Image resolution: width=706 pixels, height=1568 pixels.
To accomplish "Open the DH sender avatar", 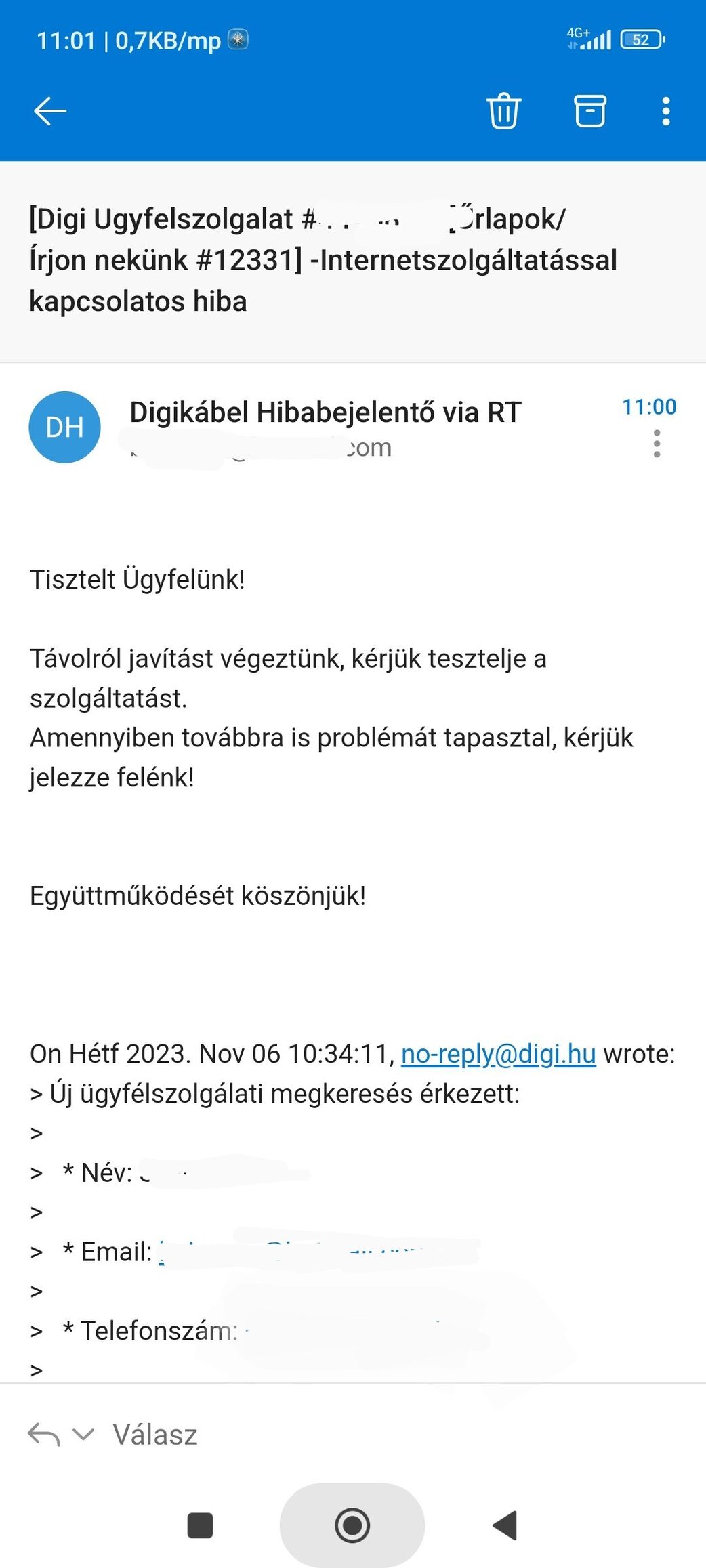I will tap(64, 427).
